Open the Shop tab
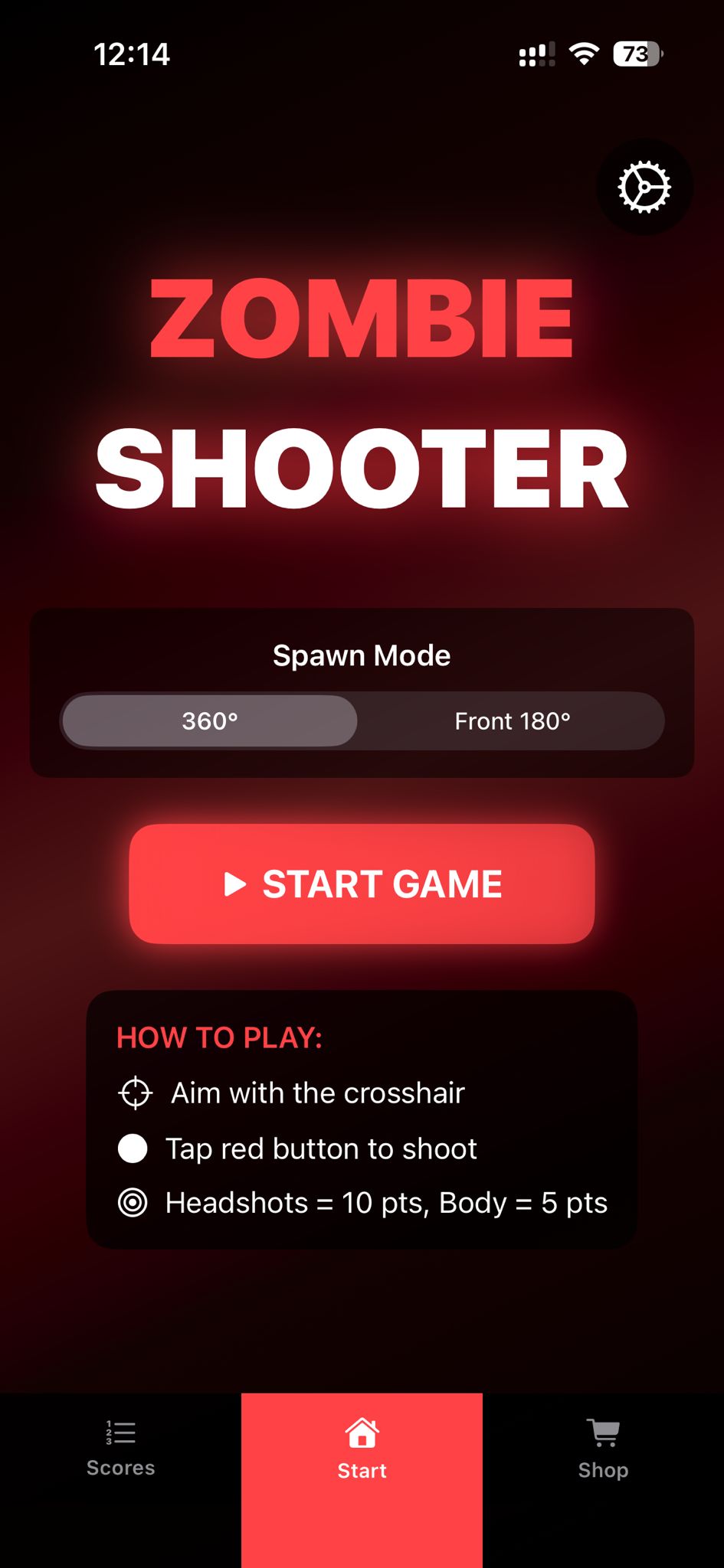Screen dimensions: 724x1568 [x=603, y=1449]
